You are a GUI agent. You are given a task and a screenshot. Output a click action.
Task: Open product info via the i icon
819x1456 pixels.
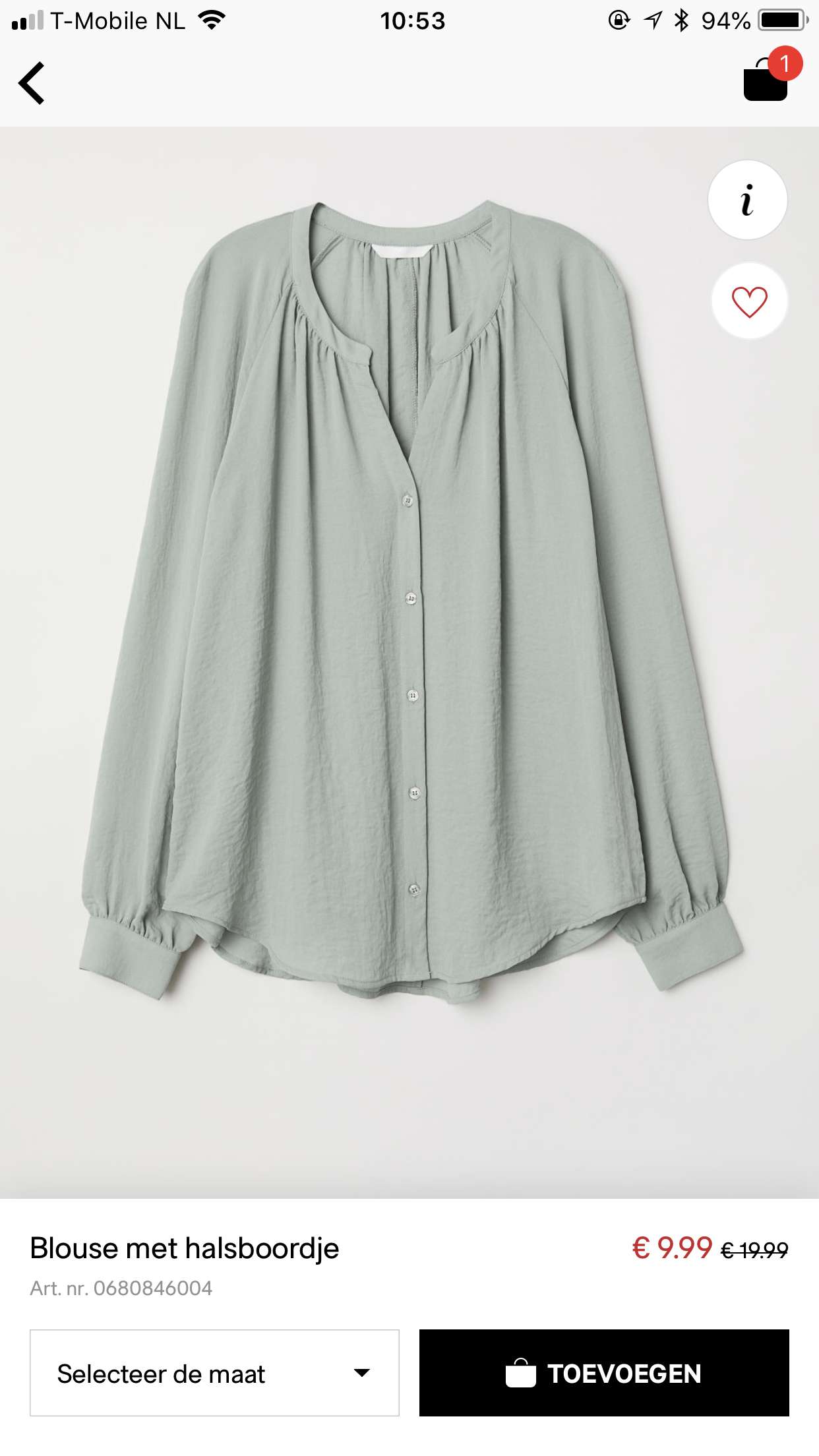[748, 200]
